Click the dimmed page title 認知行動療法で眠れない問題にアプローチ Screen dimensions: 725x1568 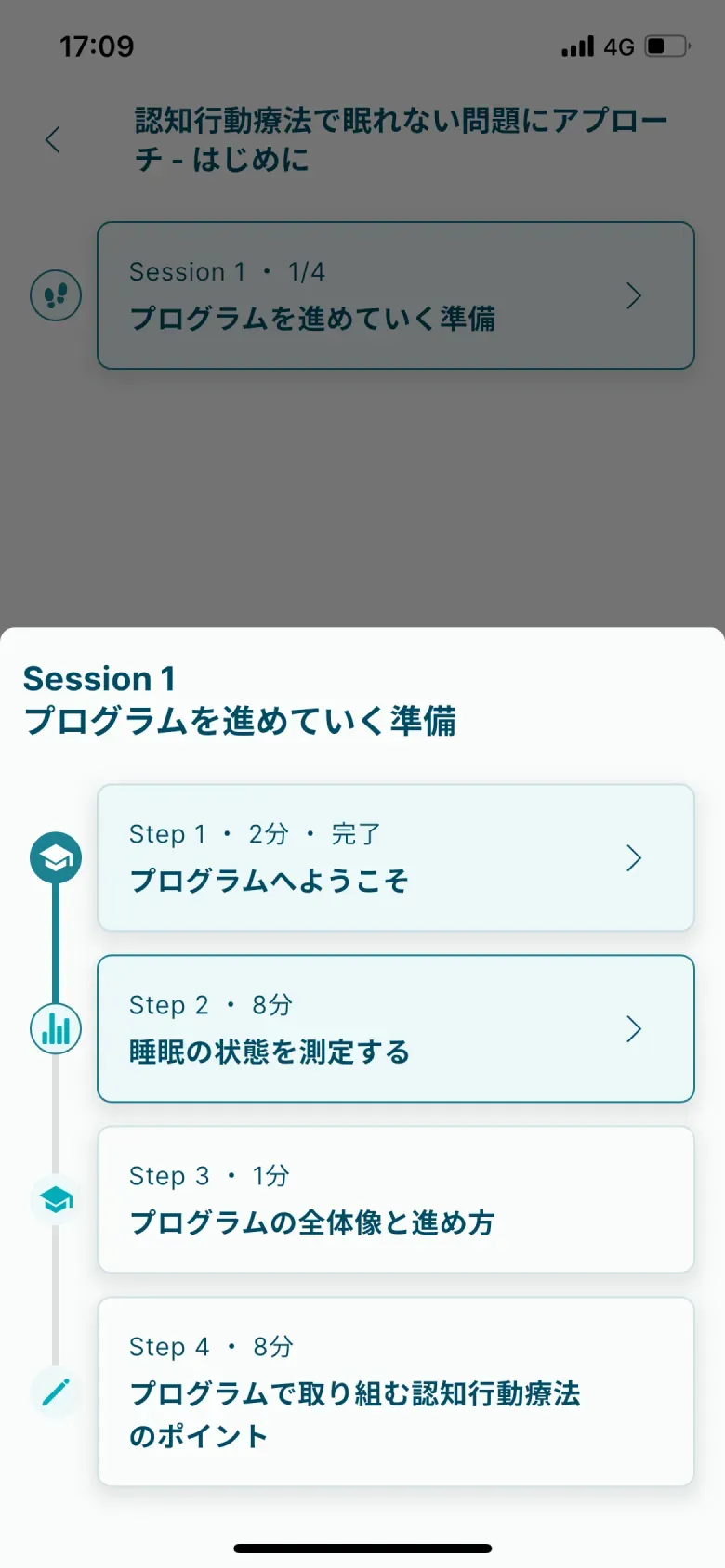point(400,139)
